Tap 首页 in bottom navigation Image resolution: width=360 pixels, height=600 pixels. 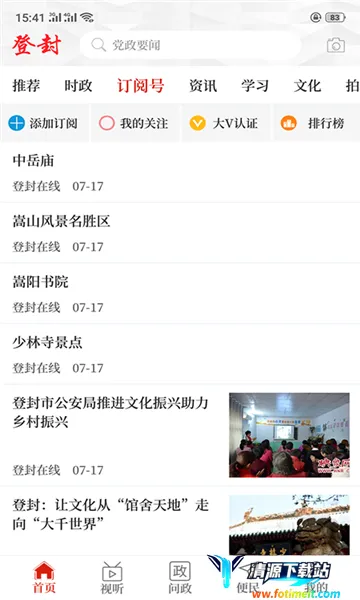(44, 578)
